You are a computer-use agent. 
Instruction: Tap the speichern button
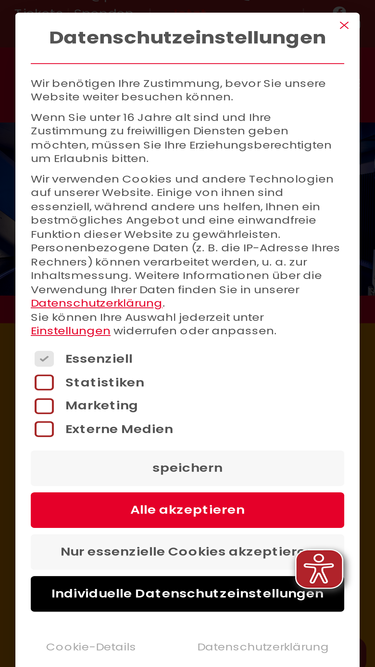(188, 468)
